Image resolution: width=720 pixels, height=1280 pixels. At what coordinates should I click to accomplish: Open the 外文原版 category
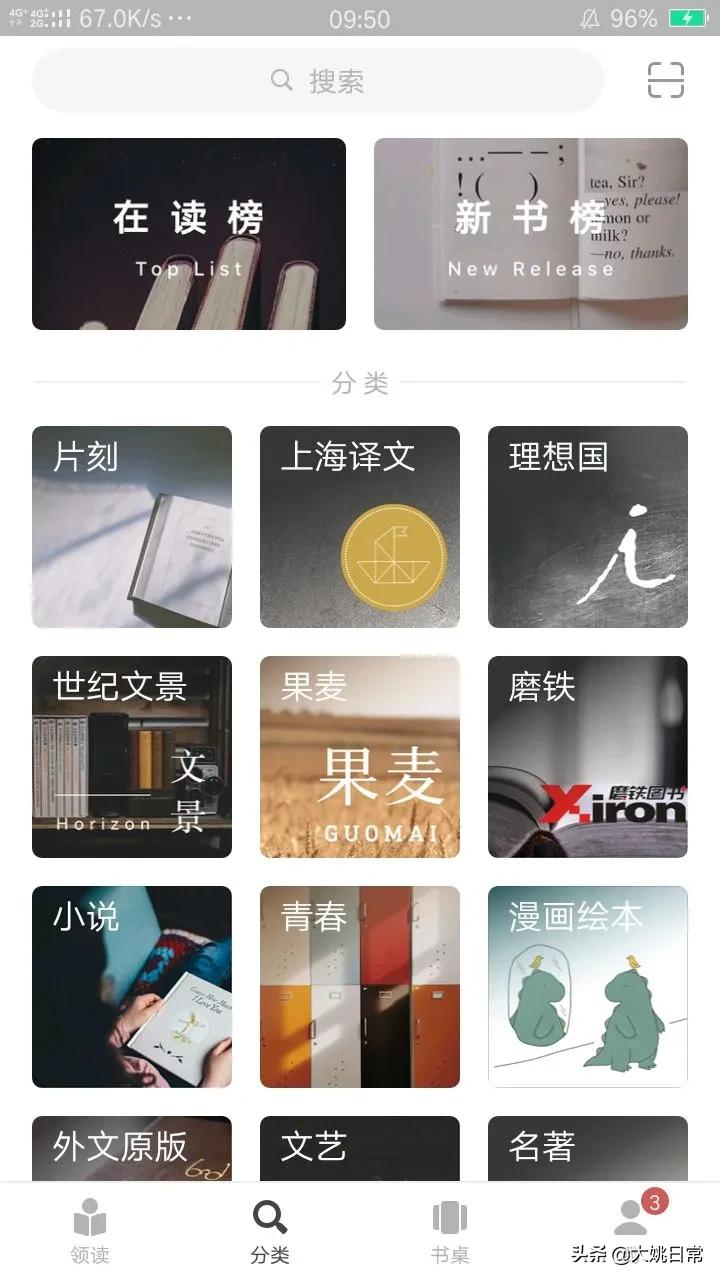point(132,1148)
